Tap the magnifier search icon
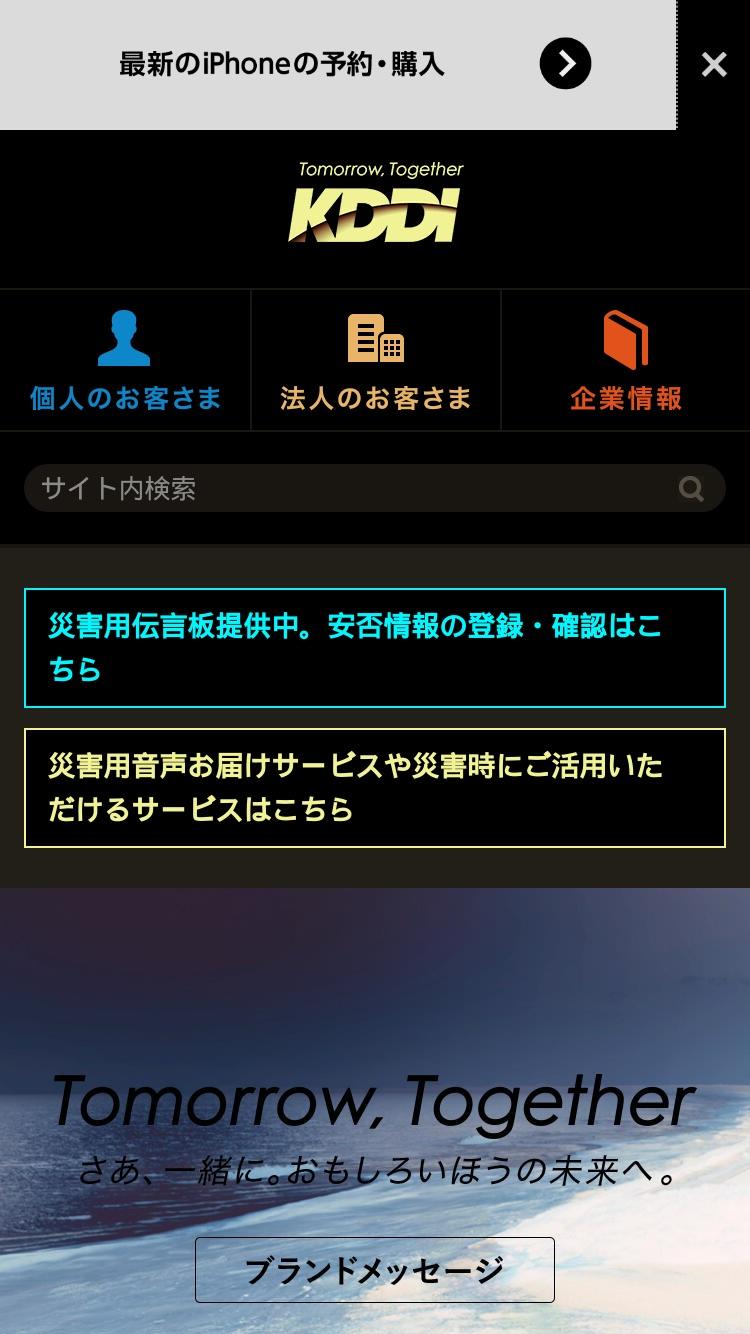Screen dimensions: 750x1334 [x=691, y=489]
